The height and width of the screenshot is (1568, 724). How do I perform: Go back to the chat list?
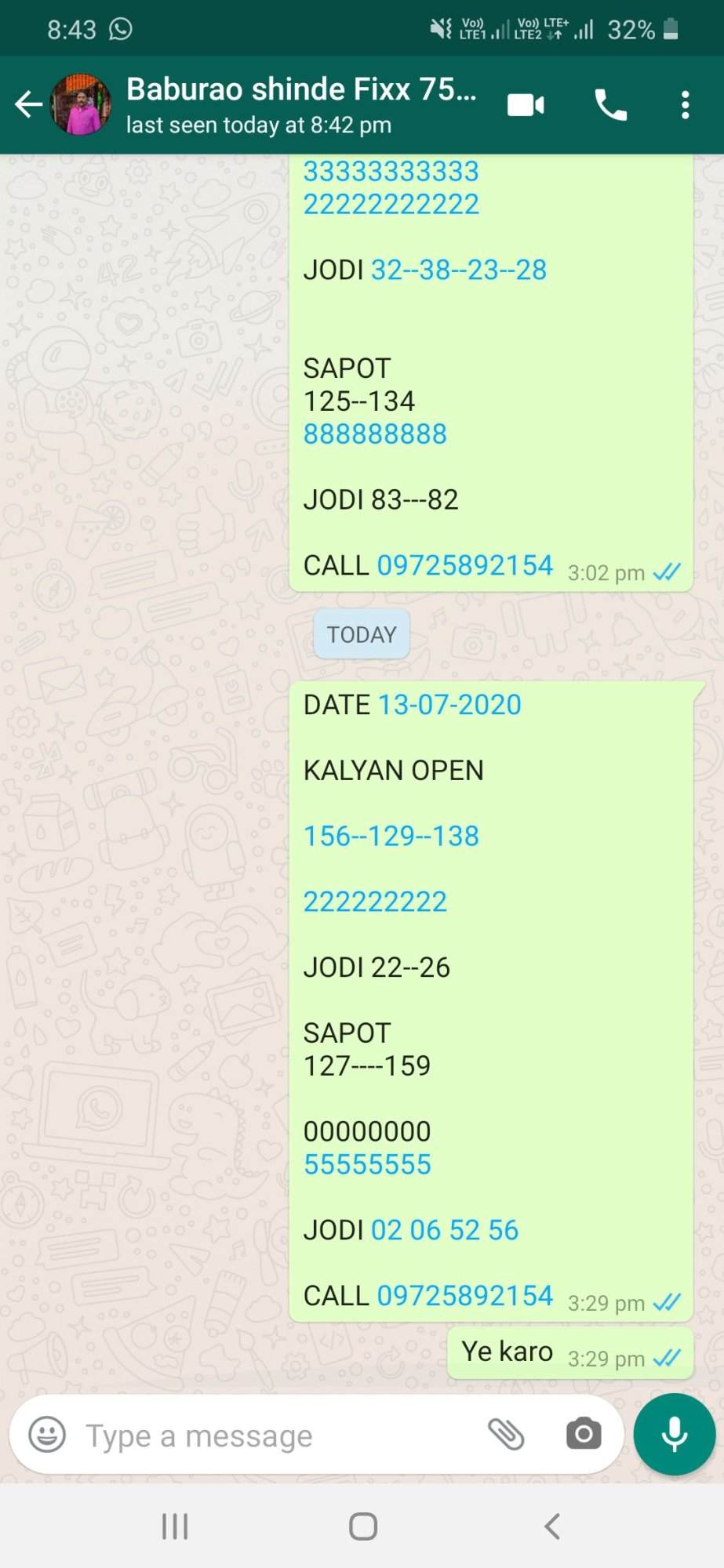click(28, 104)
